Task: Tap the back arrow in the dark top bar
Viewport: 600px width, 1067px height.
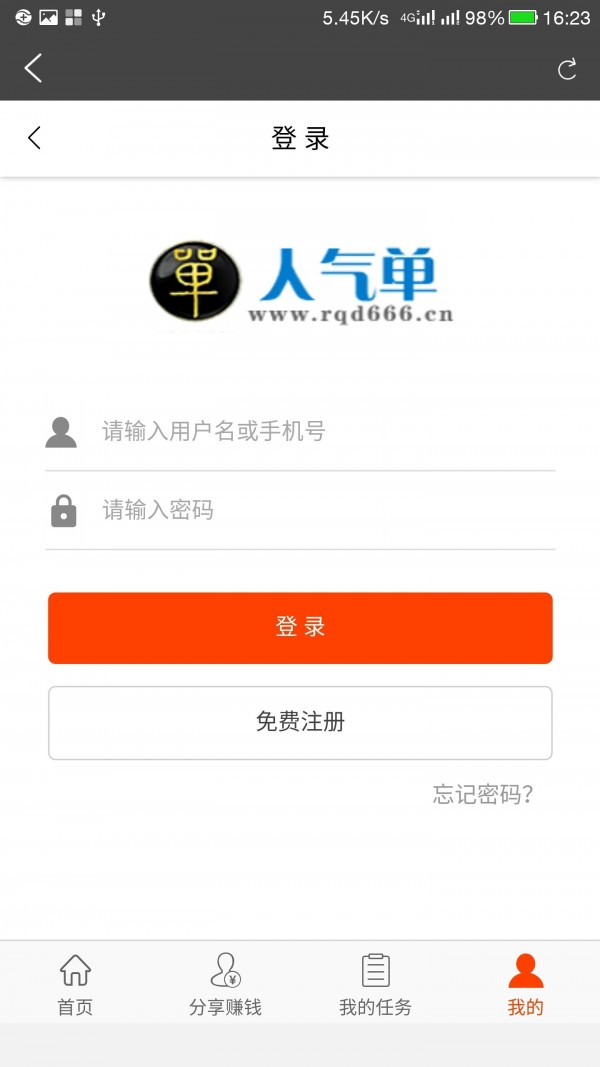Action: pyautogui.click(x=33, y=68)
